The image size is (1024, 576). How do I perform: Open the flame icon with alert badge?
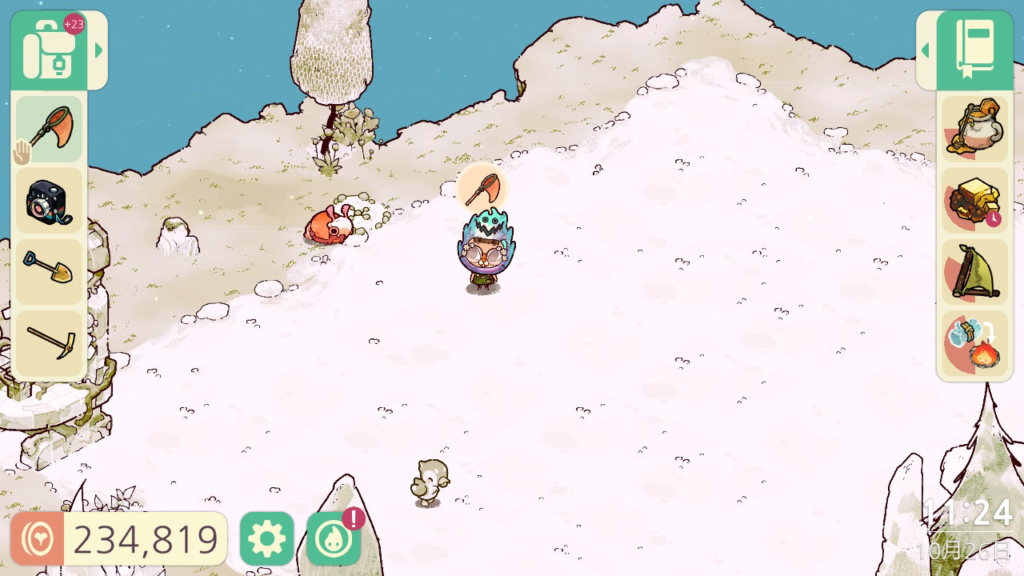pyautogui.click(x=333, y=540)
